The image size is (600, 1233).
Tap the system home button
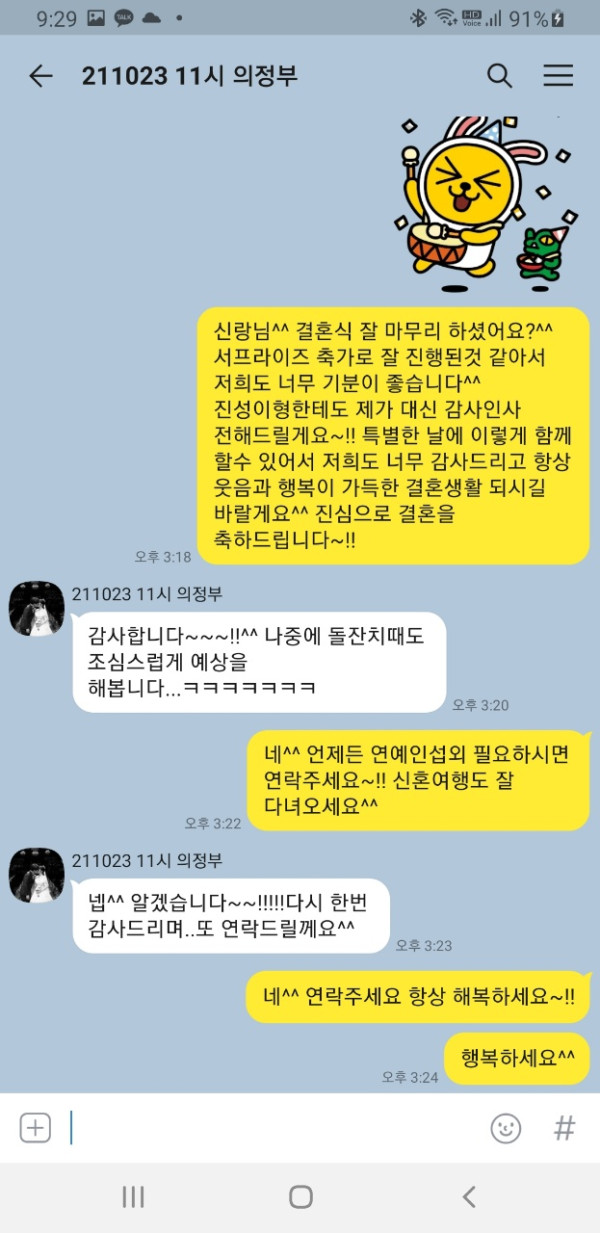[x=300, y=1197]
